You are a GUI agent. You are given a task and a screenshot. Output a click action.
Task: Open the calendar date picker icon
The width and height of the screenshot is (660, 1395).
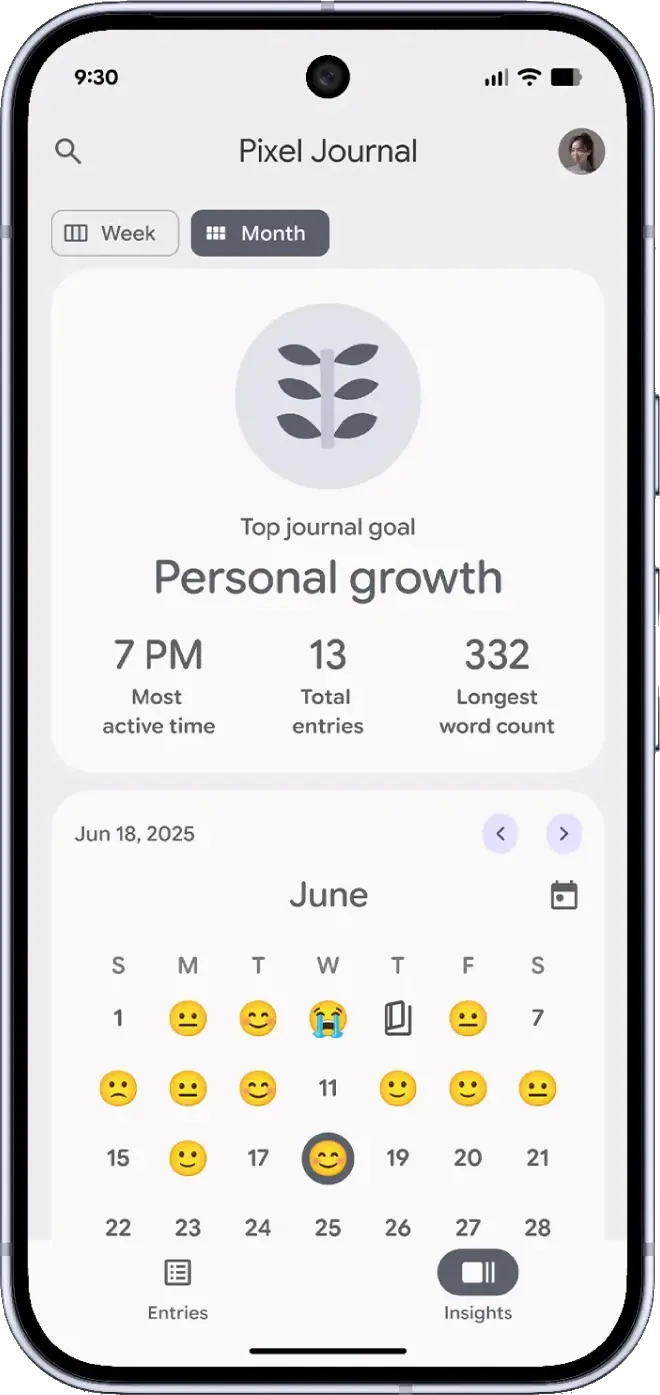(x=564, y=895)
